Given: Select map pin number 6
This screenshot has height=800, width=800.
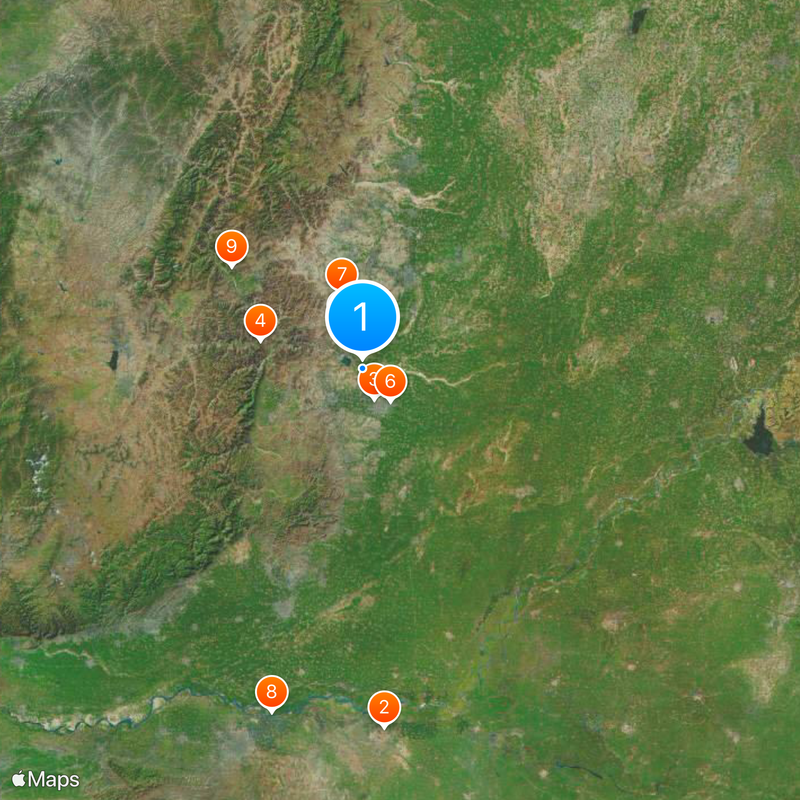Looking at the screenshot, I should click(x=392, y=381).
